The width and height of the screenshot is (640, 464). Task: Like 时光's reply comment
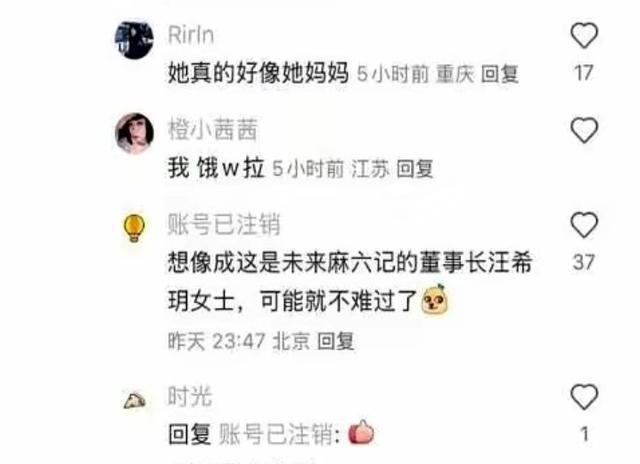[583, 399]
